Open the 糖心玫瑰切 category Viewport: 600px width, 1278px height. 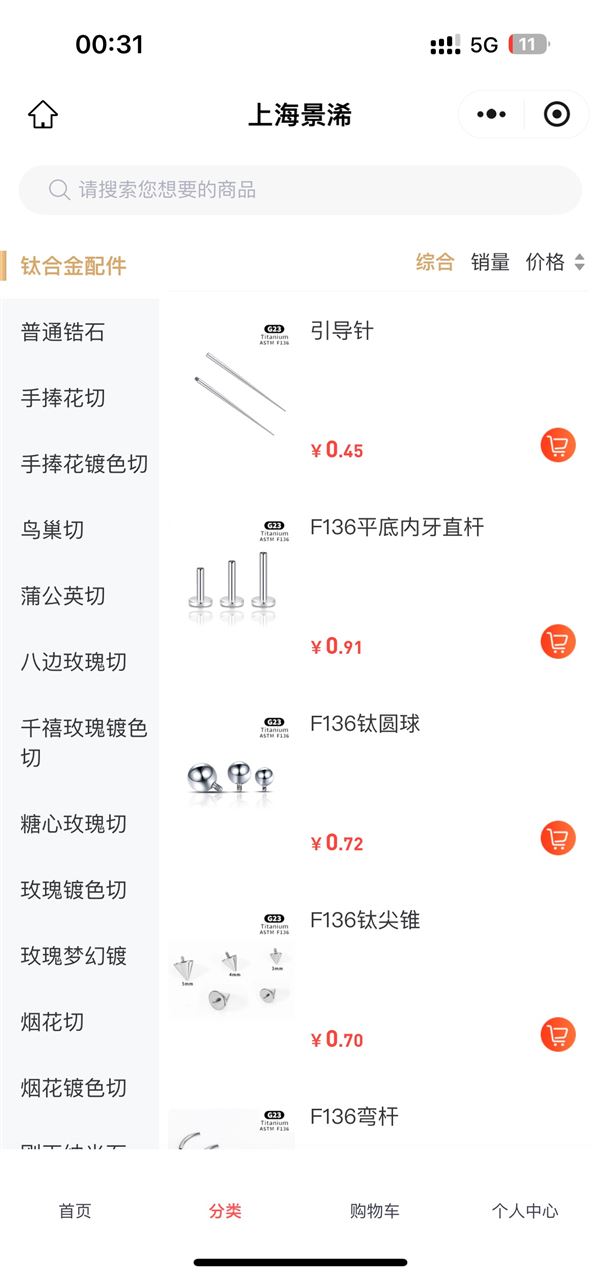(74, 824)
